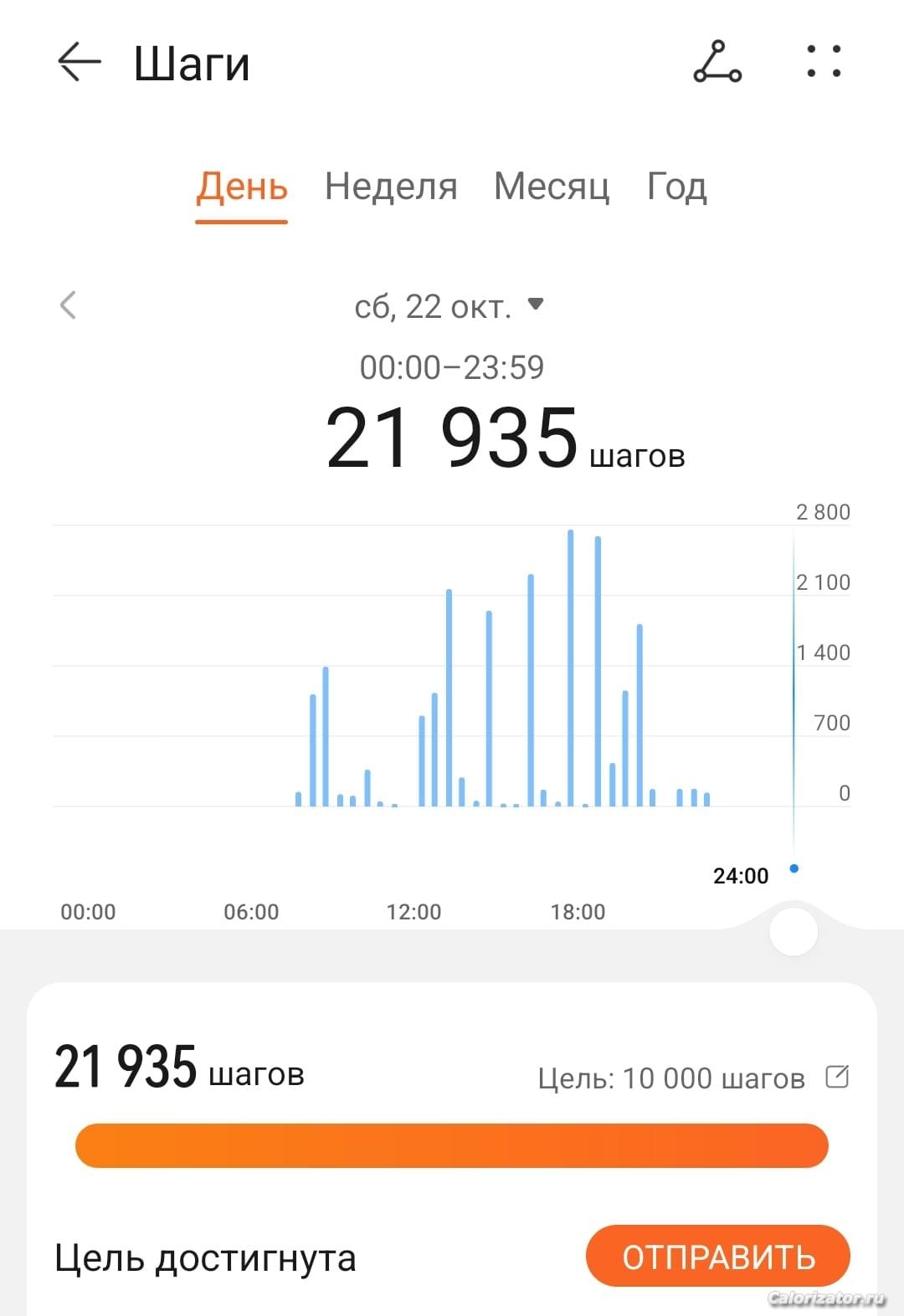Screen dimensions: 904x1316
Task: Select the День tab
Action: 242,187
